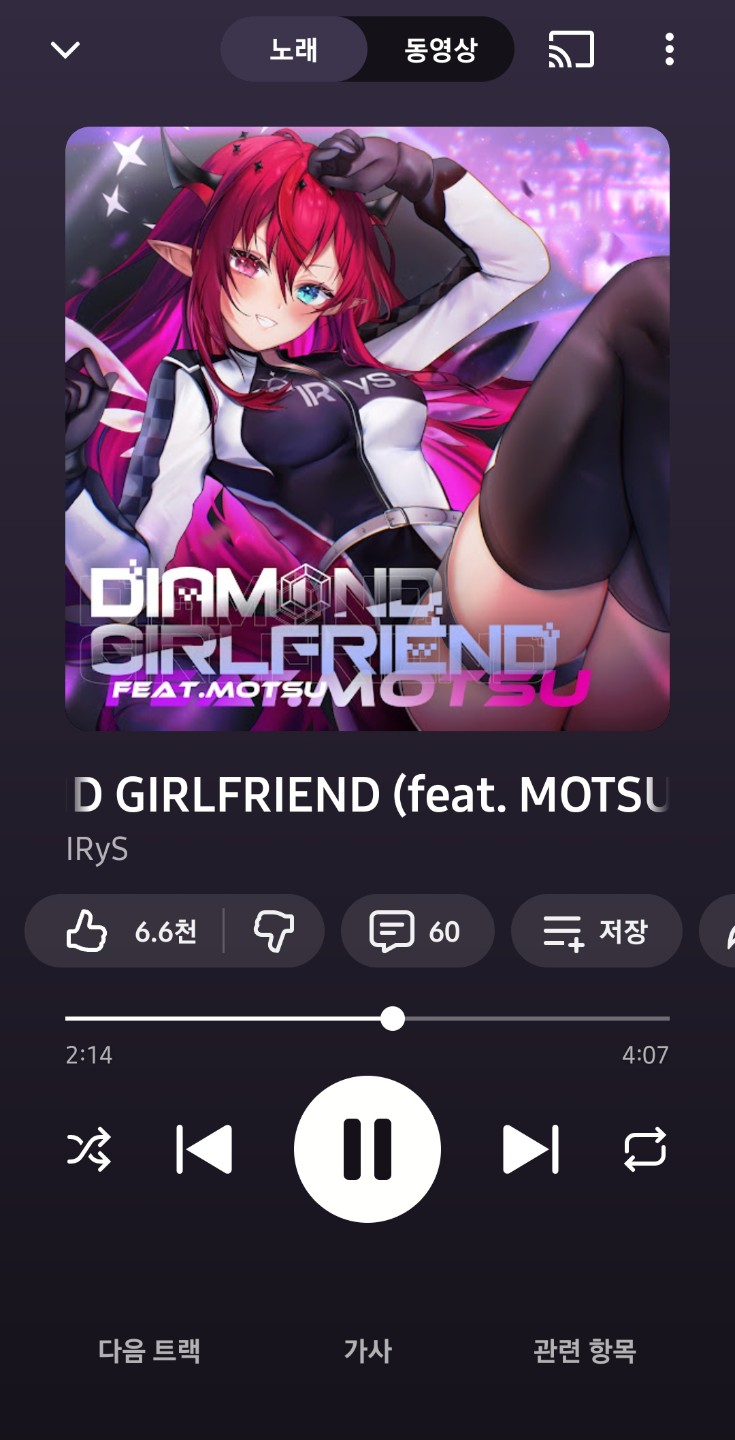
Task: Dislike the song with thumbs down
Action: click(x=273, y=932)
